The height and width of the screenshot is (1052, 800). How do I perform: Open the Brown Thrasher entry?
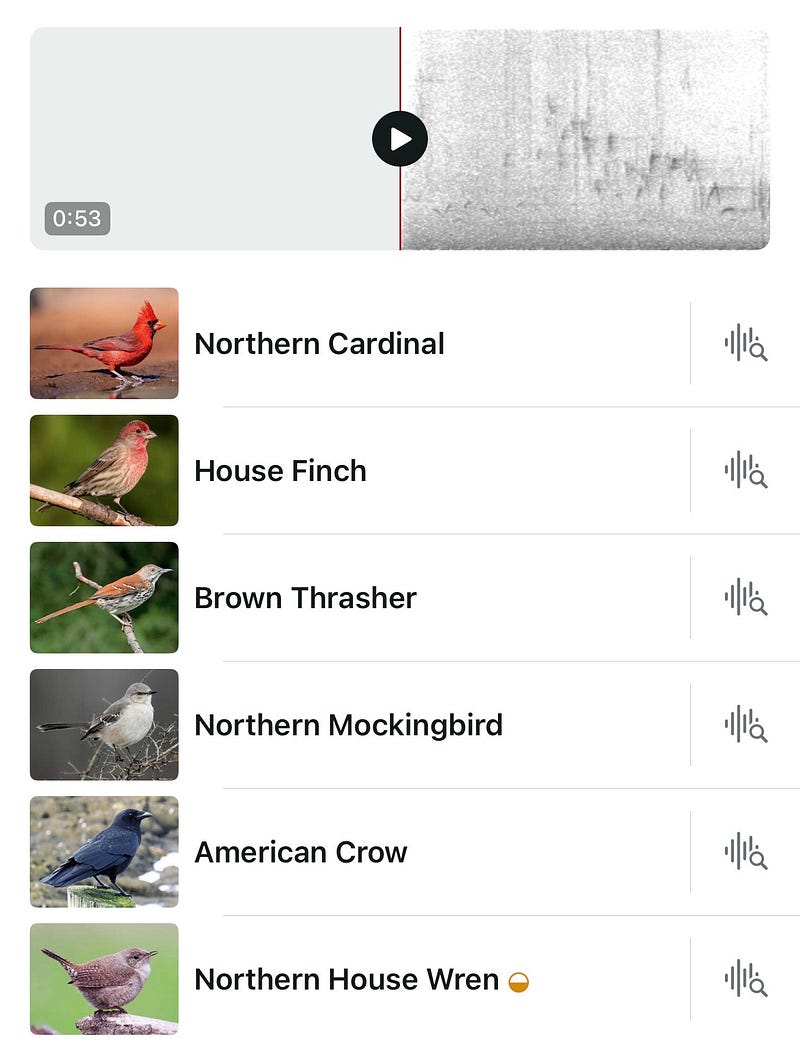pos(305,598)
